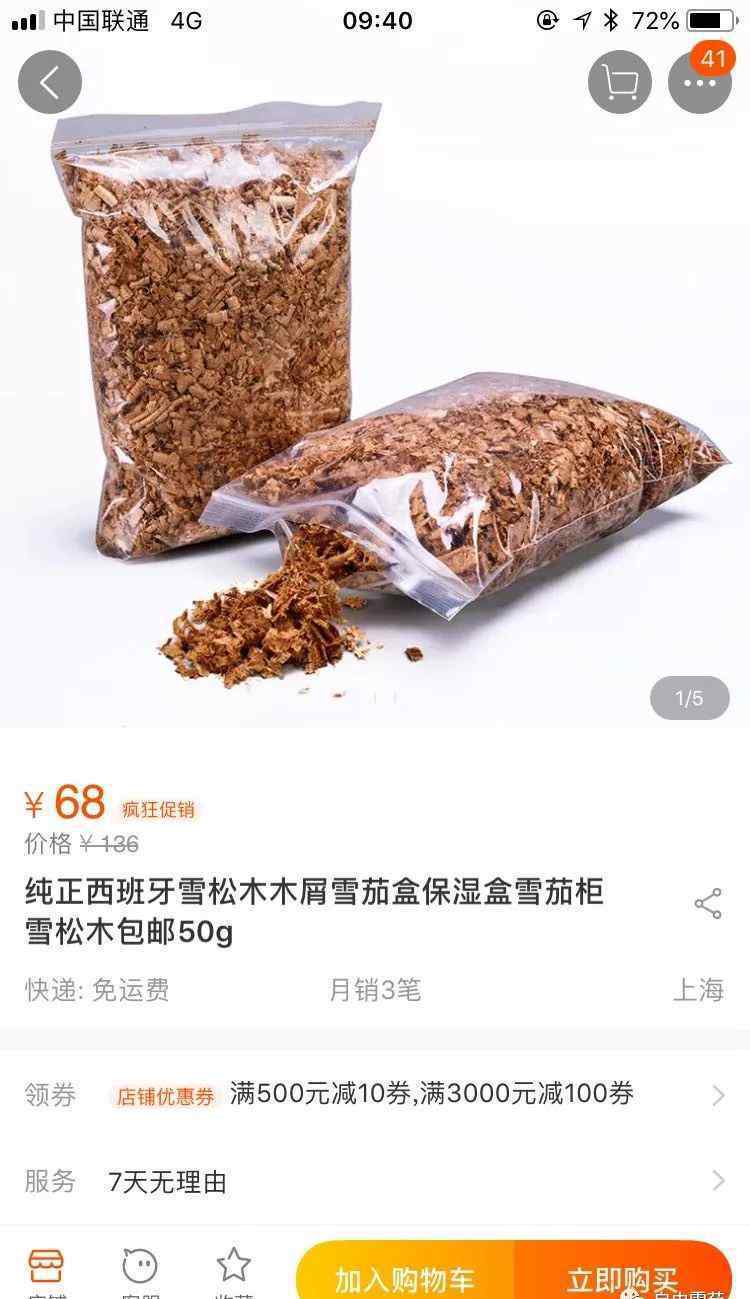This screenshot has width=750, height=1299.
Task: Open the more options menu
Action: [x=700, y=81]
